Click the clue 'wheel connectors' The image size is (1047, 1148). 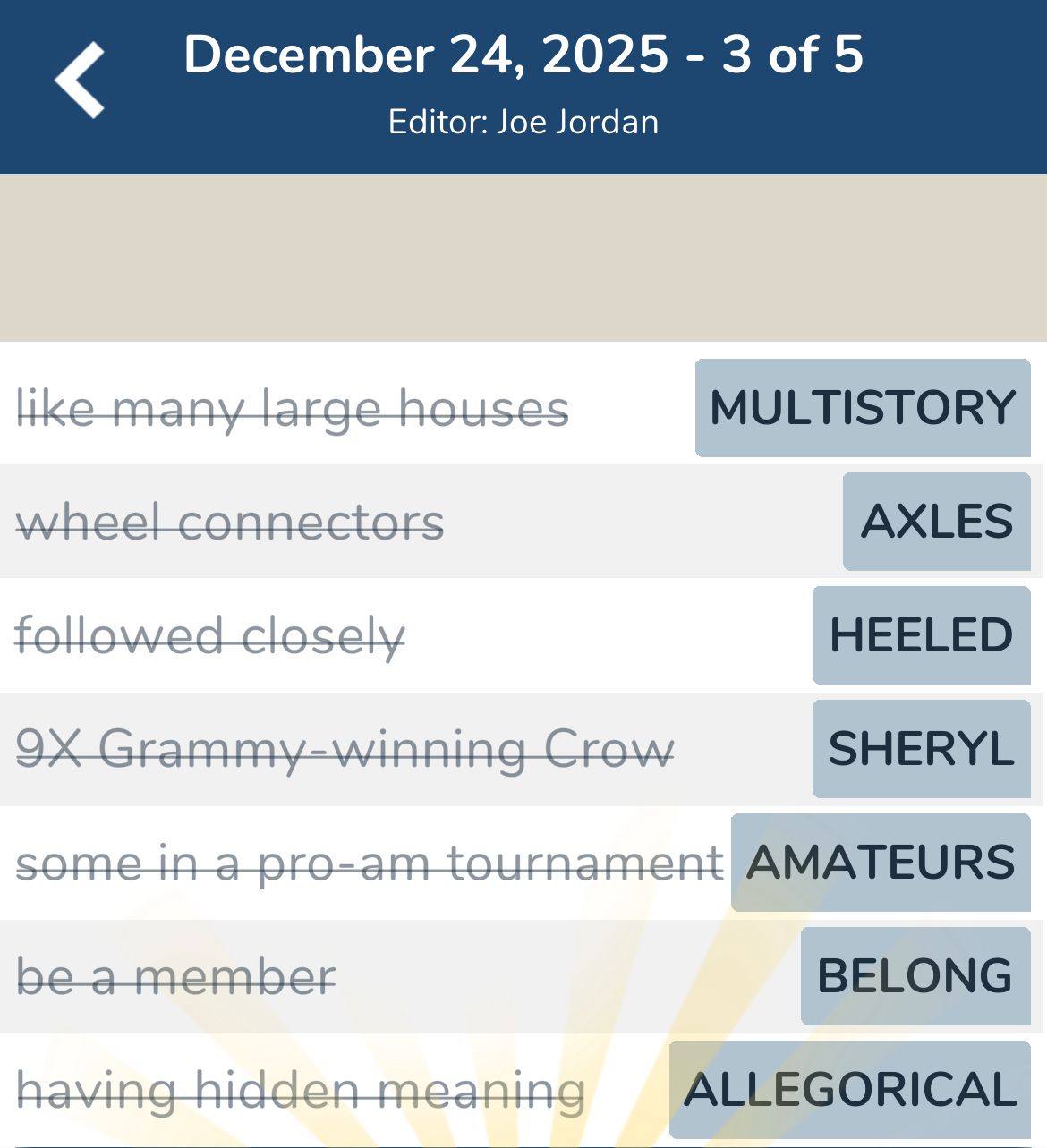point(231,522)
